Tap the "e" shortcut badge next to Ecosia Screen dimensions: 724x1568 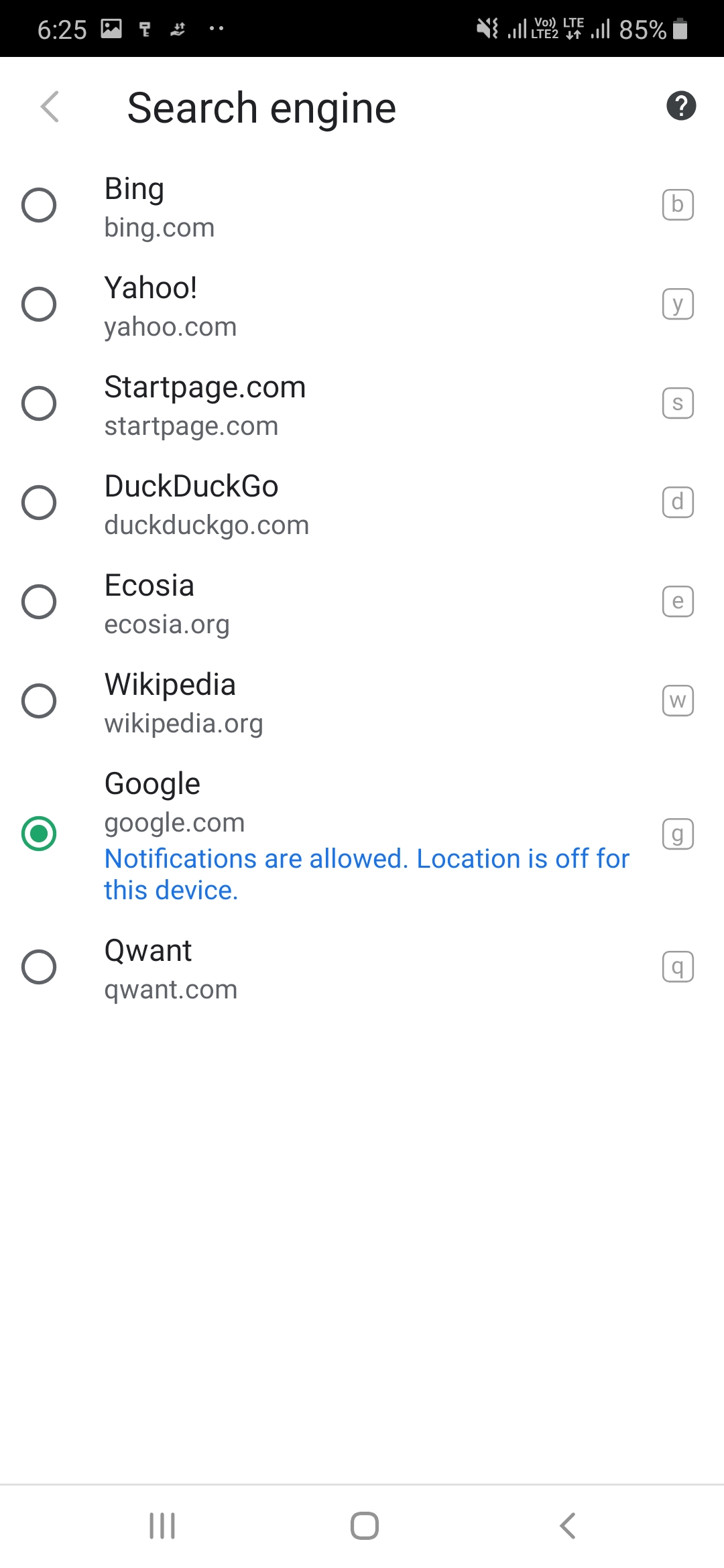tap(677, 601)
